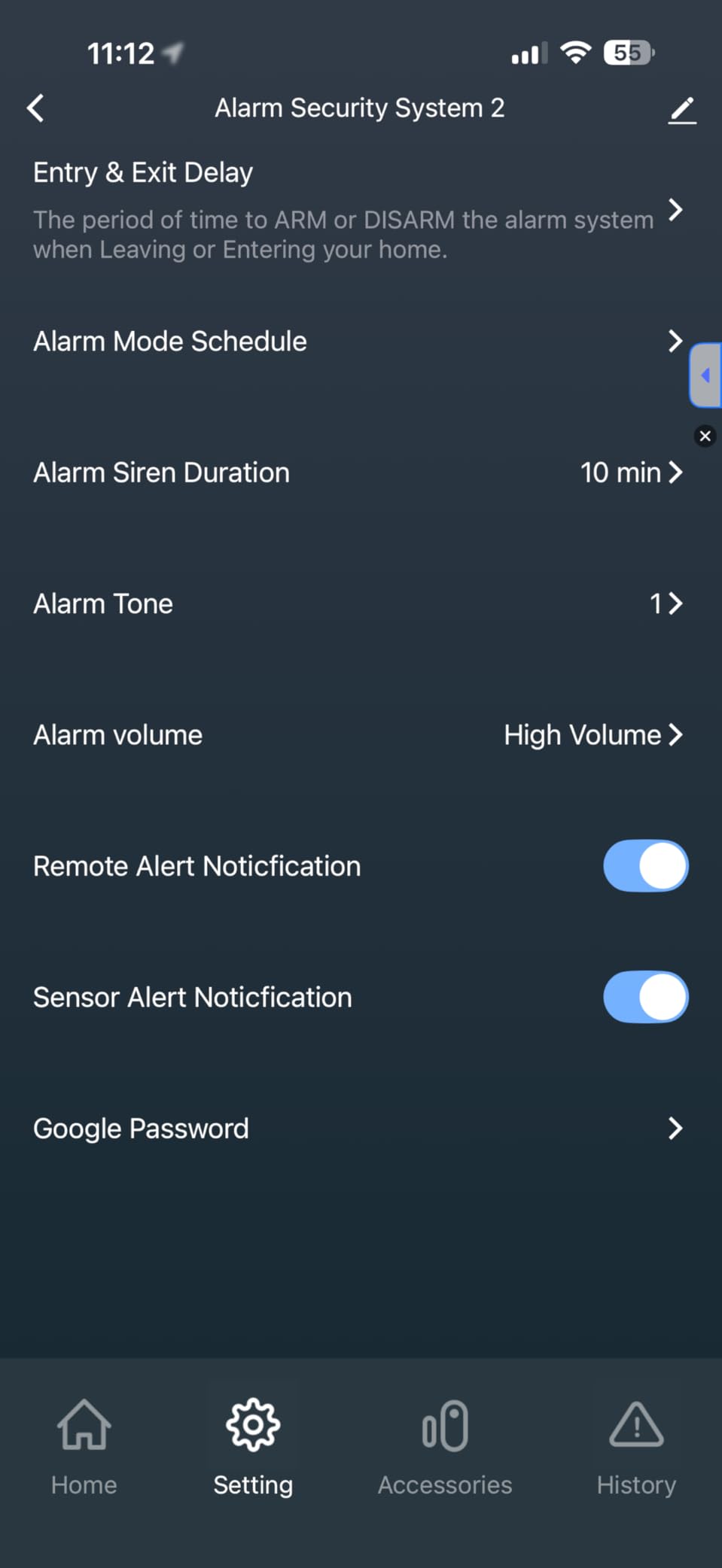Screen dimensions: 722x1568
Task: Toggle Sensor Alert Notification off then check state
Action: tap(645, 997)
